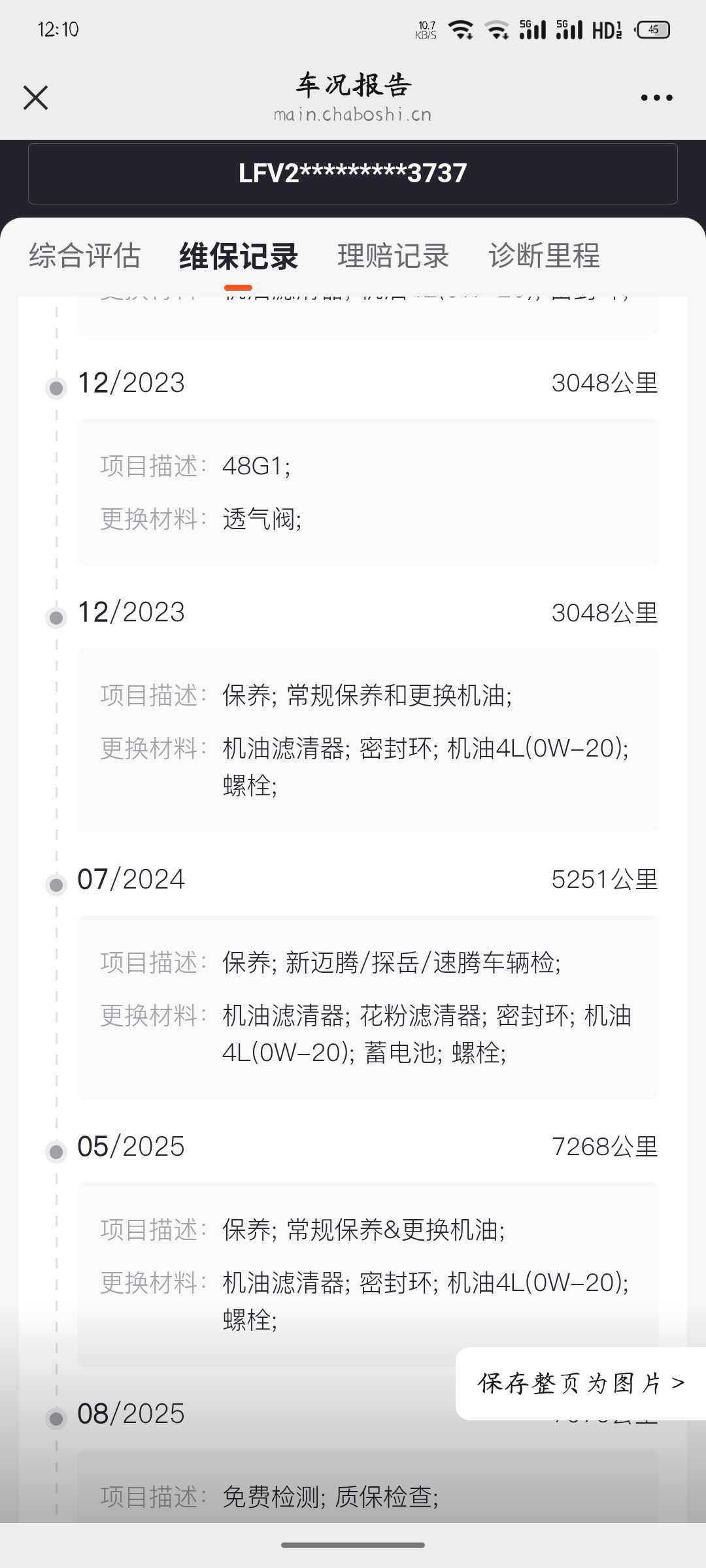Close the 车况报告 web page
The height and width of the screenshot is (1568, 706).
(x=35, y=98)
